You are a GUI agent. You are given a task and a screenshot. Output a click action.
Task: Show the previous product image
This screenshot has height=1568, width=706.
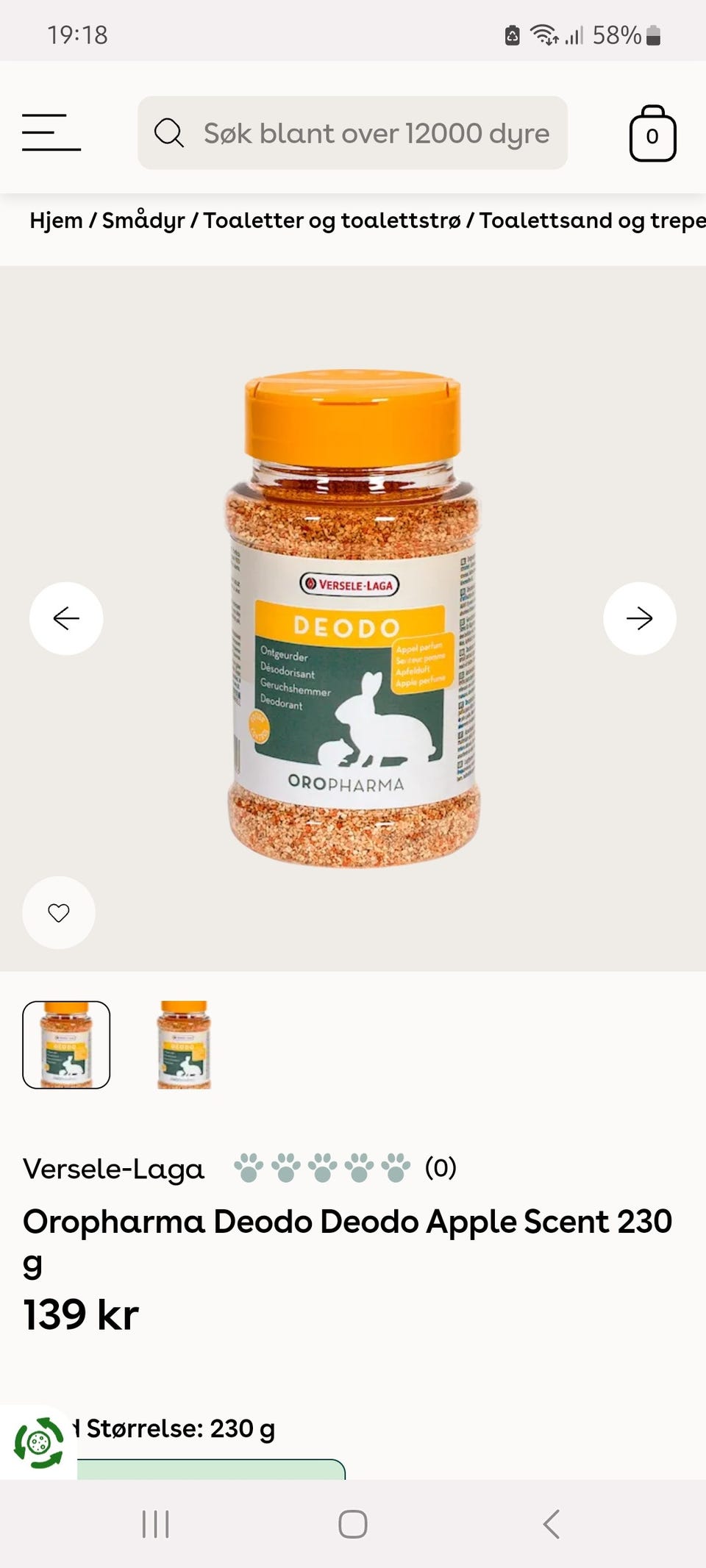(66, 618)
